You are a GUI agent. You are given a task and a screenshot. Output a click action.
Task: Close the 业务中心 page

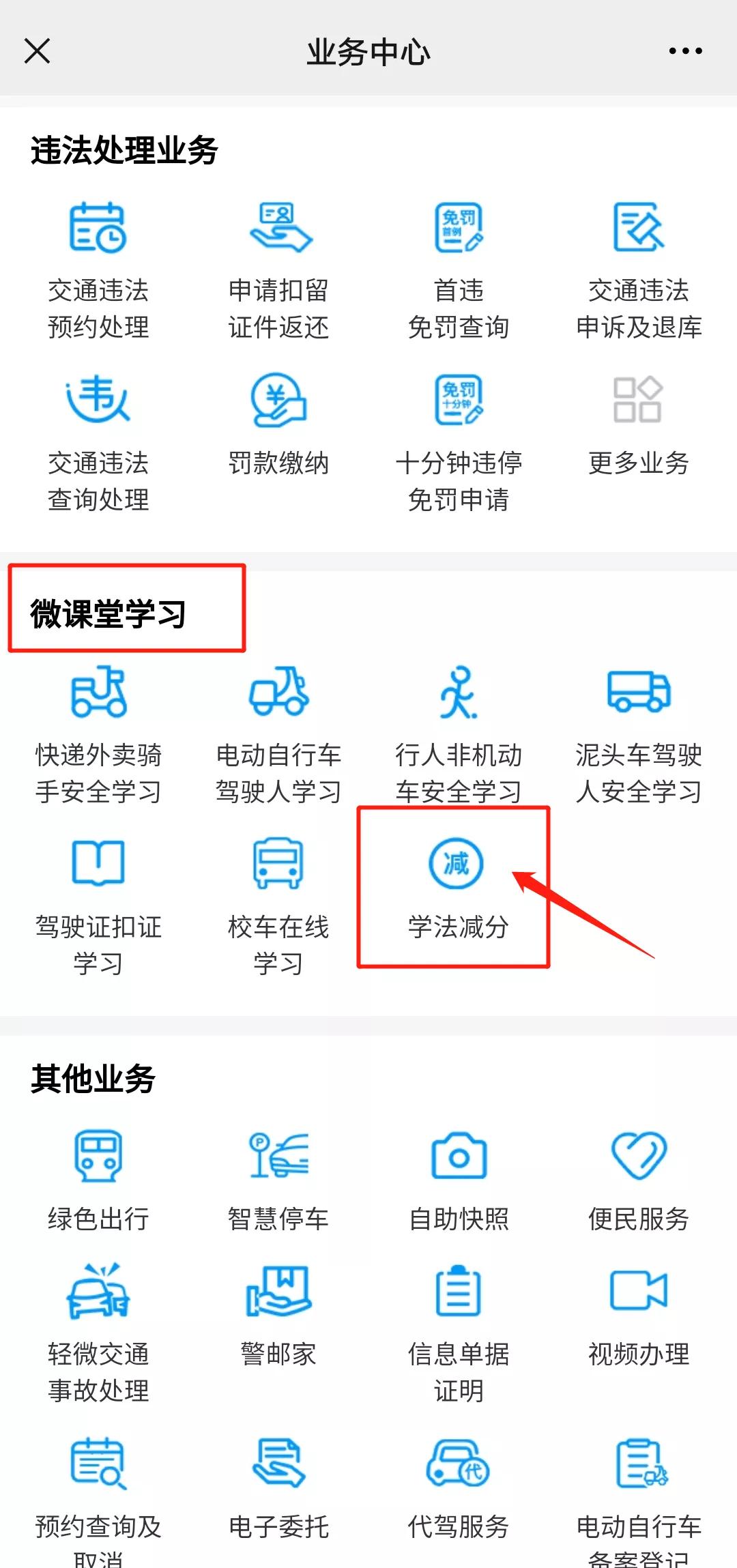[37, 50]
